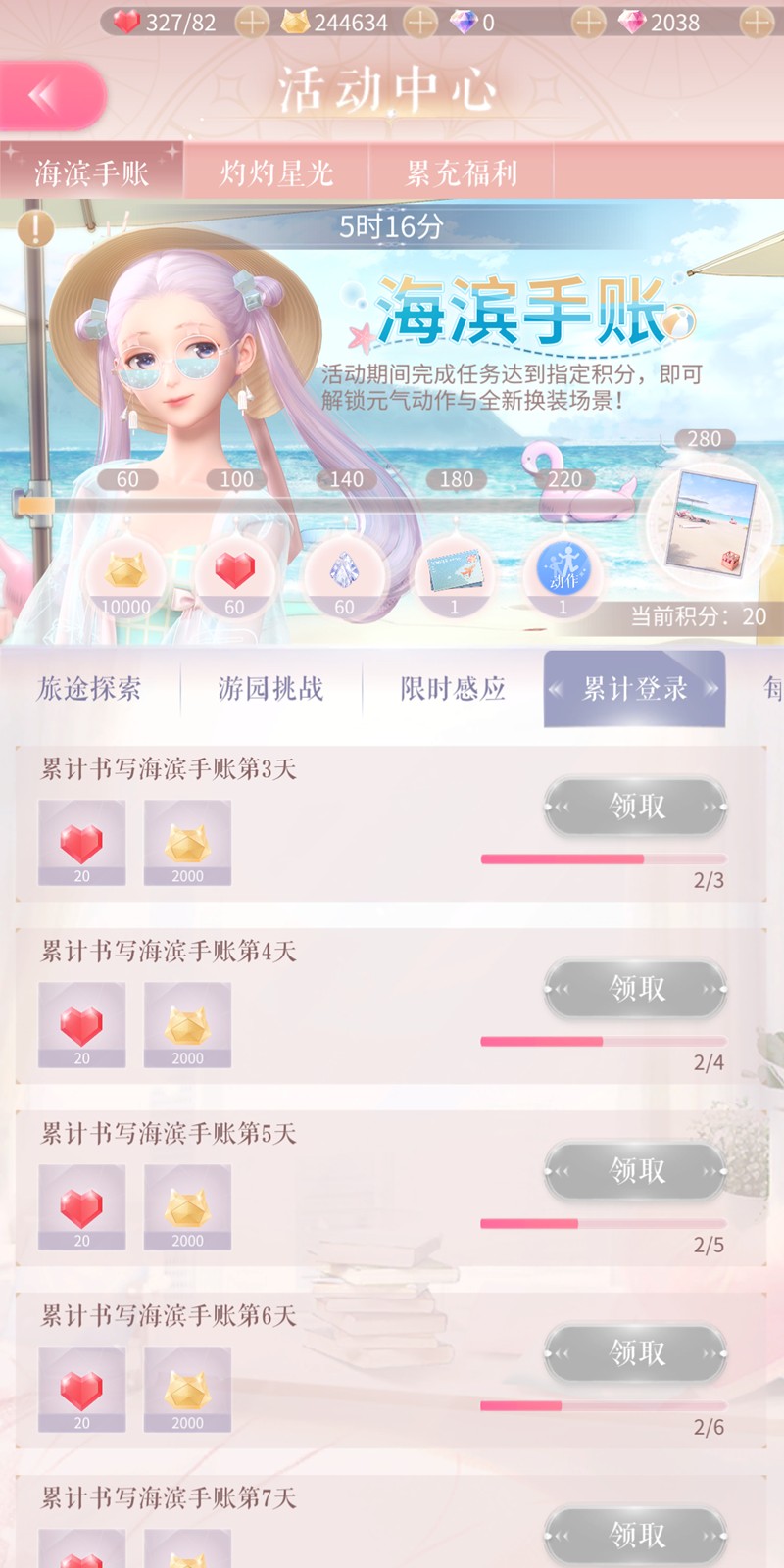Add gold coins with the plus icon

point(420,23)
